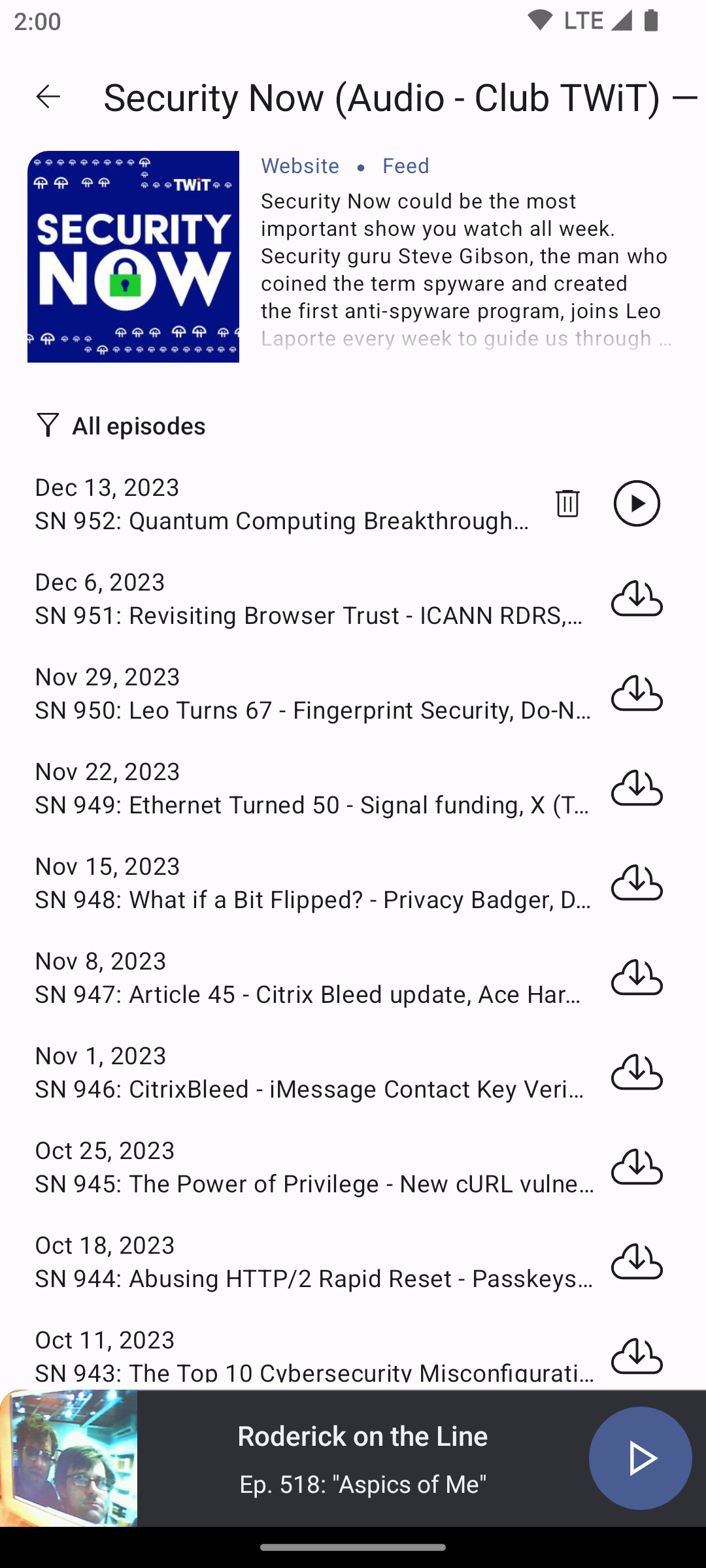This screenshot has width=706, height=1568.
Task: Download SN 951 Revisiting Browser Trust
Action: click(637, 598)
